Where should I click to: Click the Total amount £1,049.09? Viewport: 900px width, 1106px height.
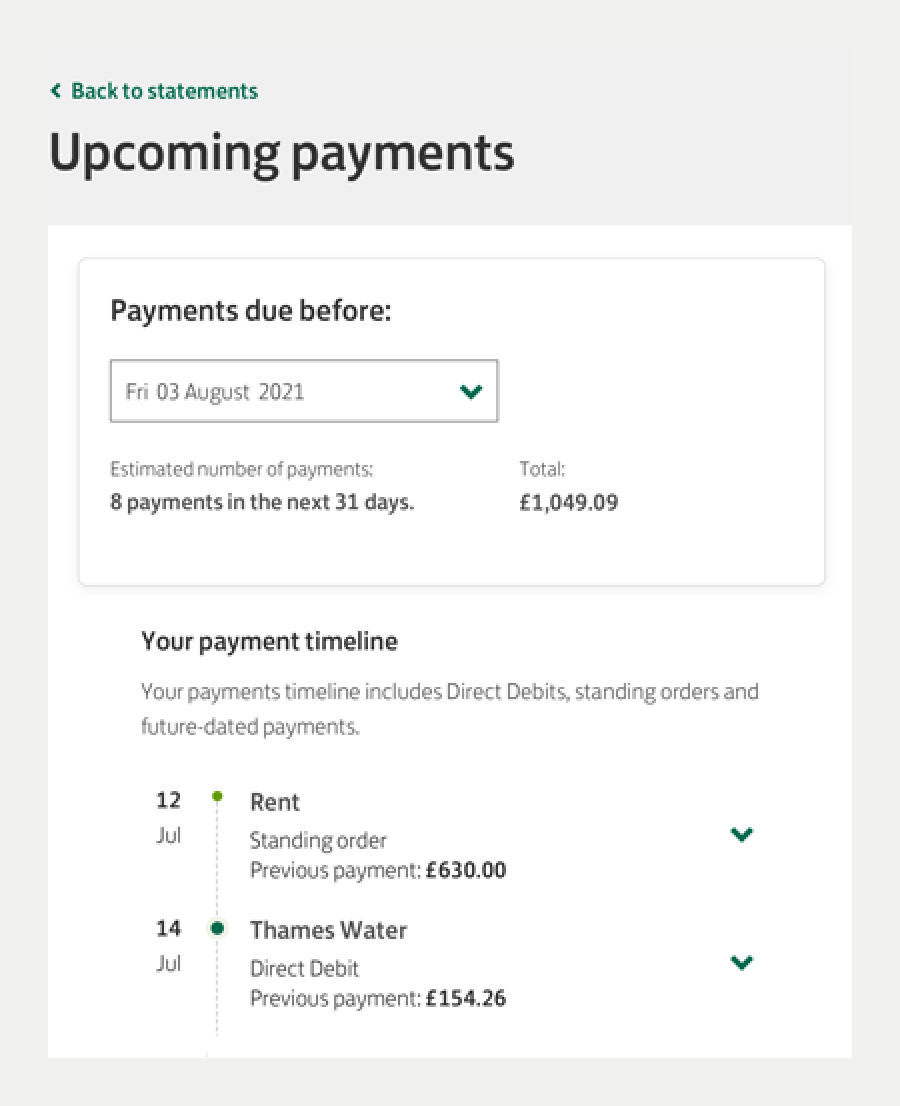point(568,502)
